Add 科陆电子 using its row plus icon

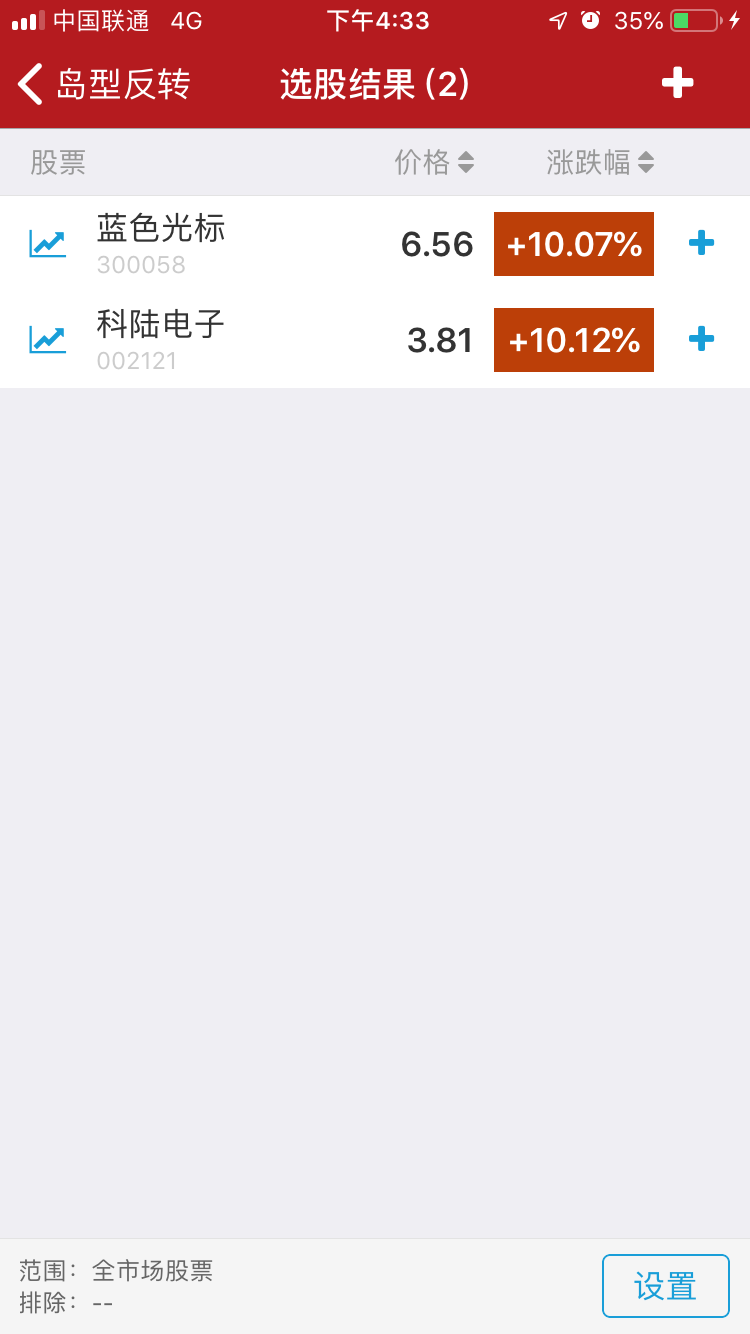[x=701, y=340]
